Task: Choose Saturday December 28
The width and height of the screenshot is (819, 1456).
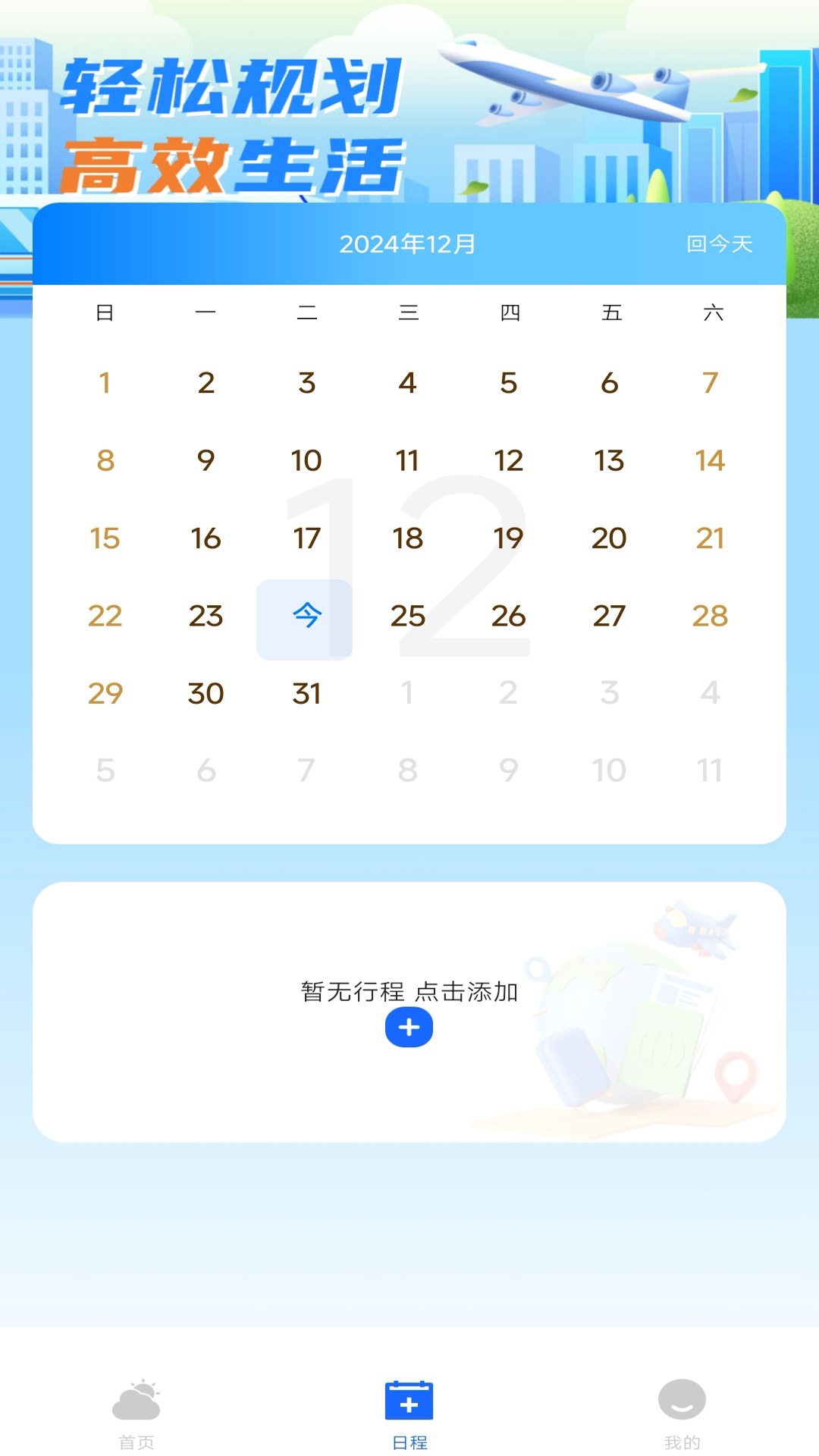Action: click(710, 616)
